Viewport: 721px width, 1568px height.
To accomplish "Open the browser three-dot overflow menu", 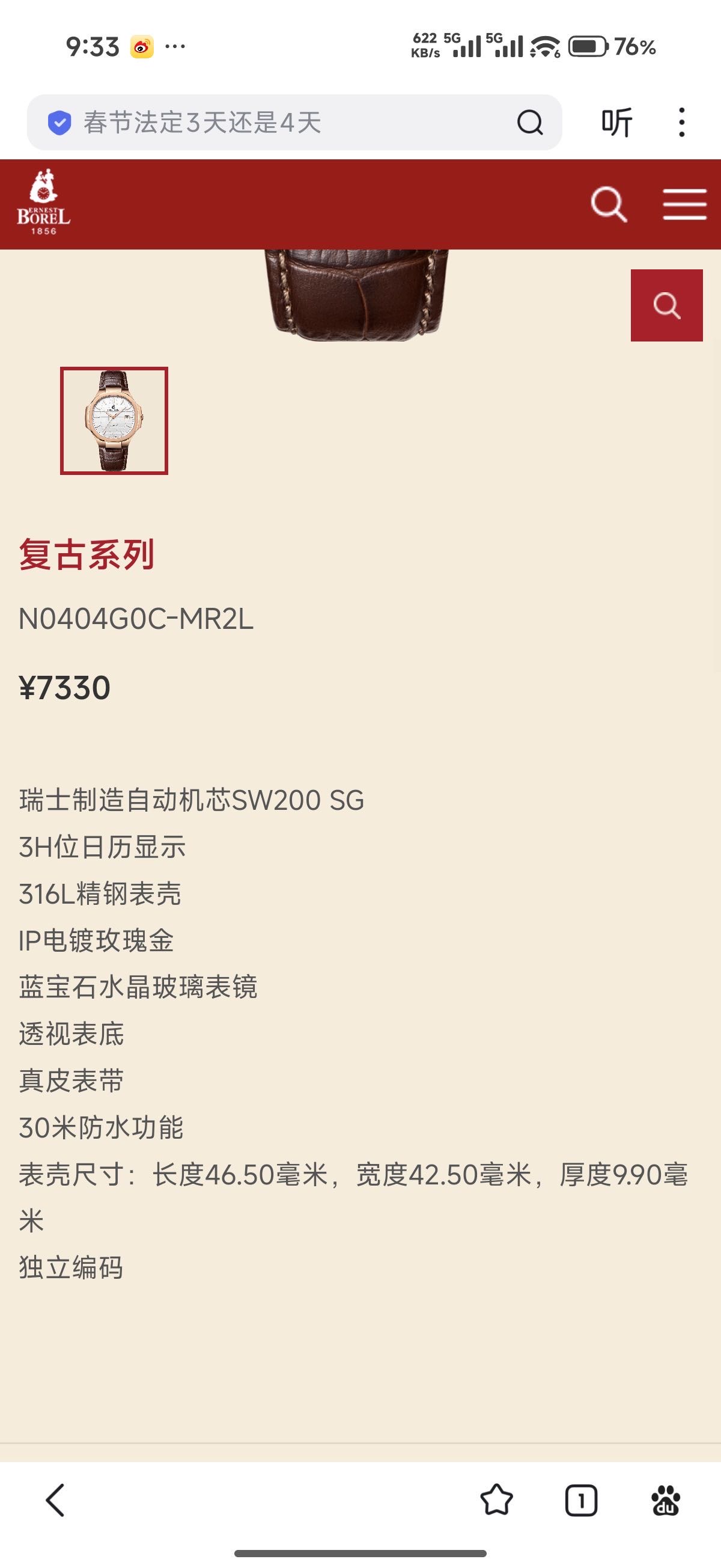I will [x=681, y=122].
